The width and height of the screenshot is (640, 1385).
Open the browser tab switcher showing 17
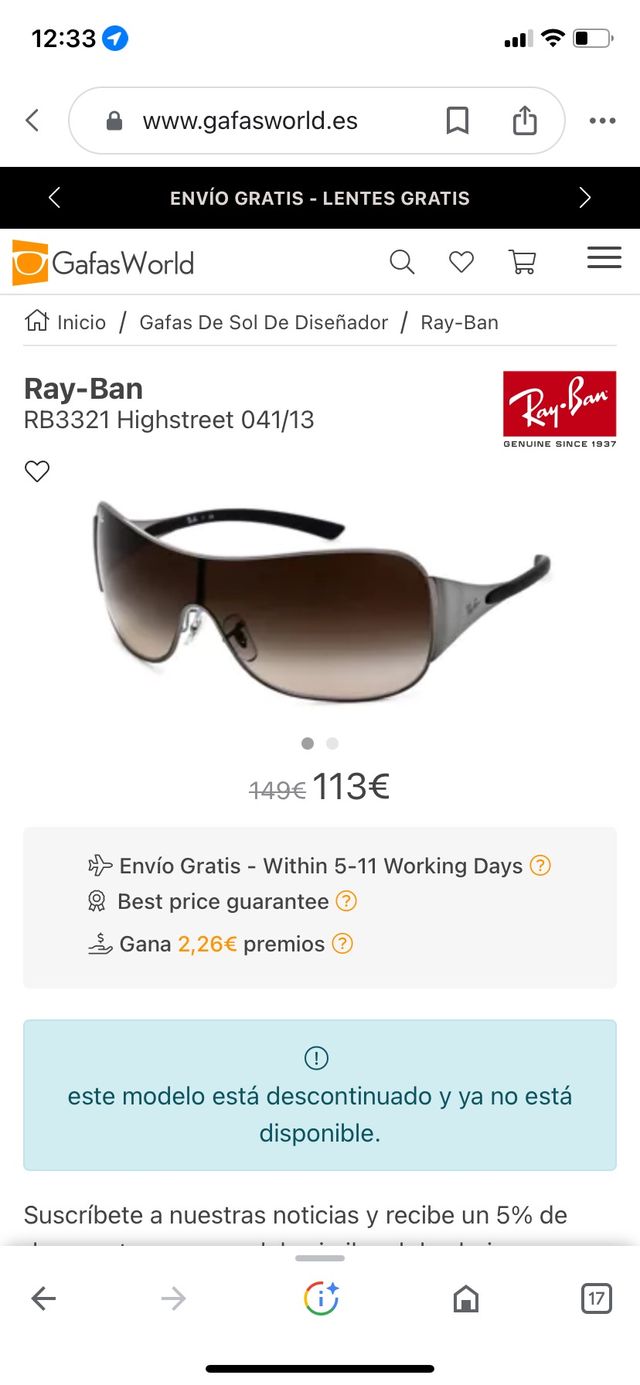point(596,1298)
